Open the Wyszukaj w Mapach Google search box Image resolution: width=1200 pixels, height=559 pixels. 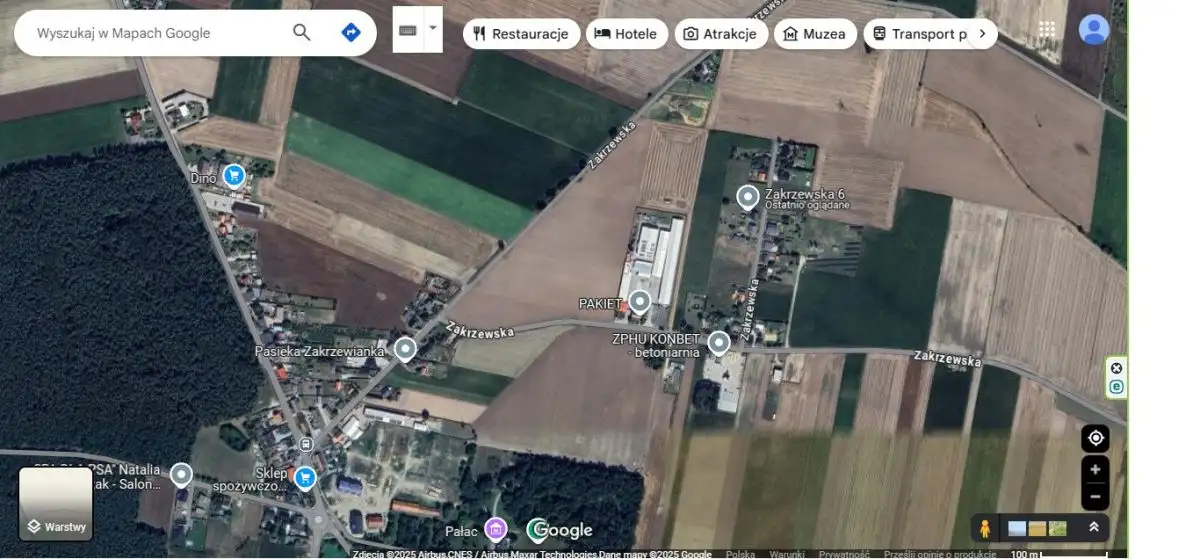(150, 33)
